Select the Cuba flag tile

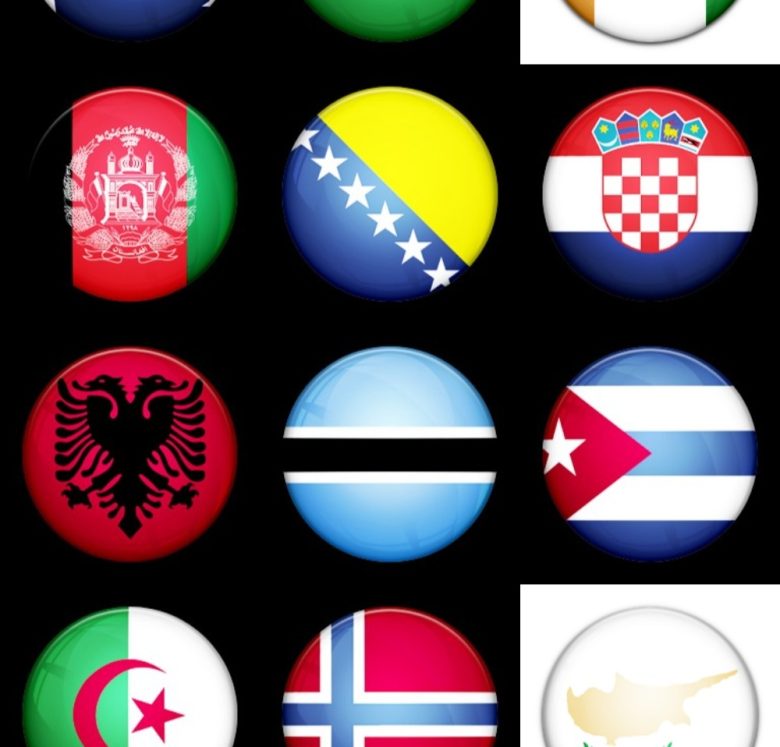click(650, 454)
